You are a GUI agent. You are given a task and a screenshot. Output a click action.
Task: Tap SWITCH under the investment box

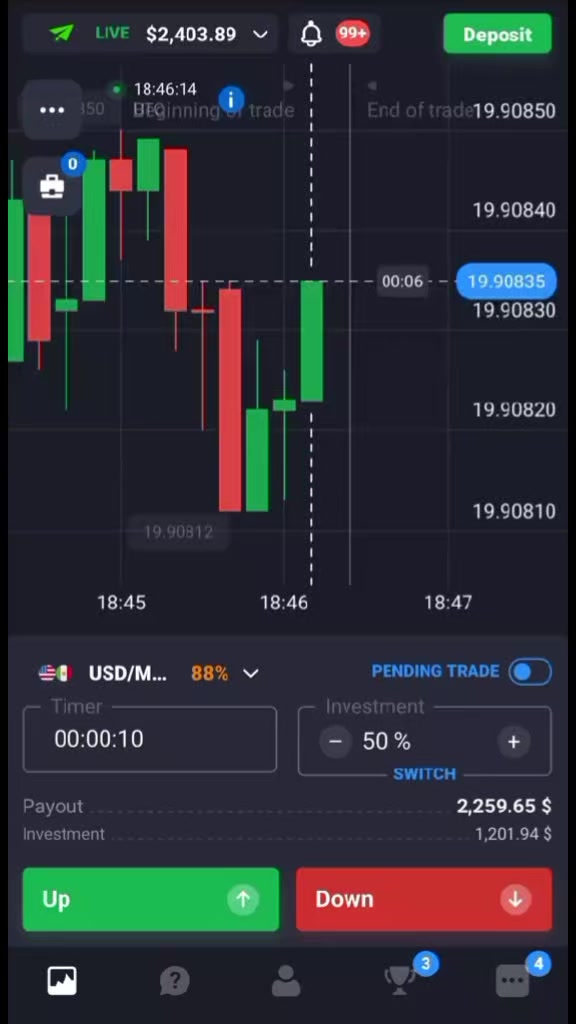tap(424, 774)
